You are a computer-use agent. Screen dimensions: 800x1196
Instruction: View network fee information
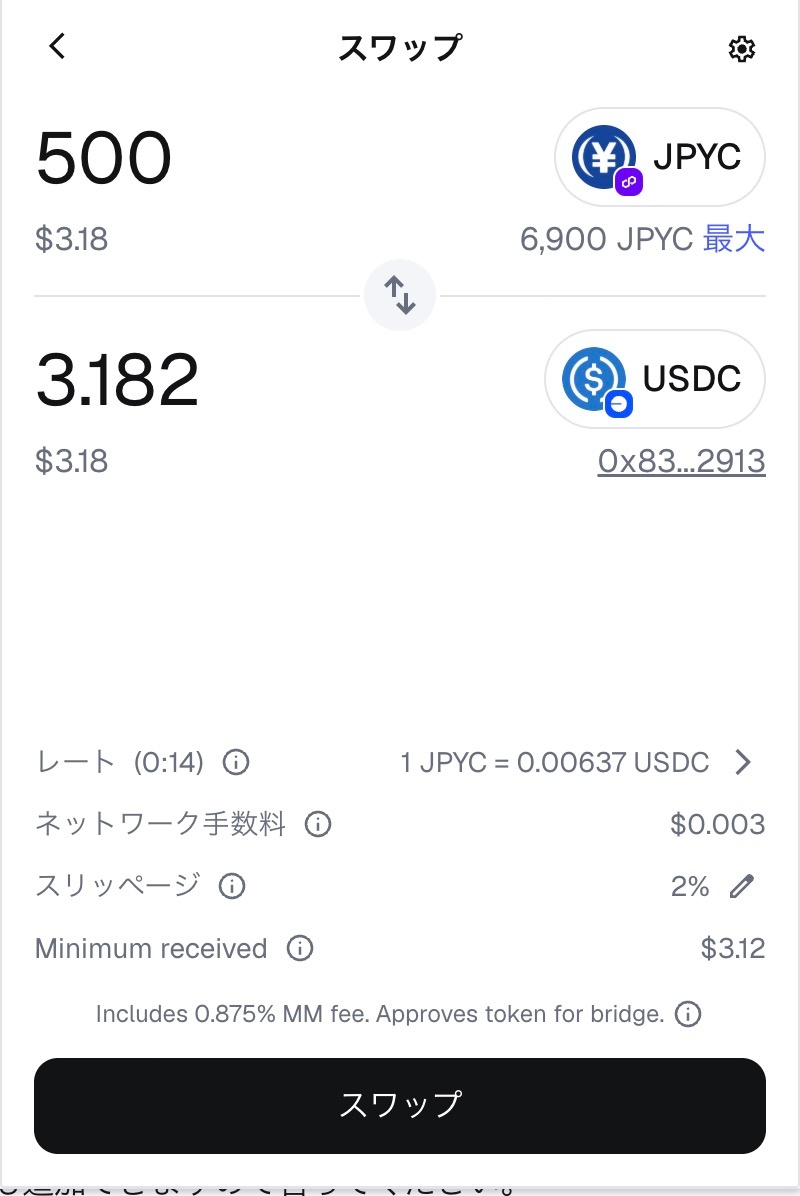coord(318,825)
